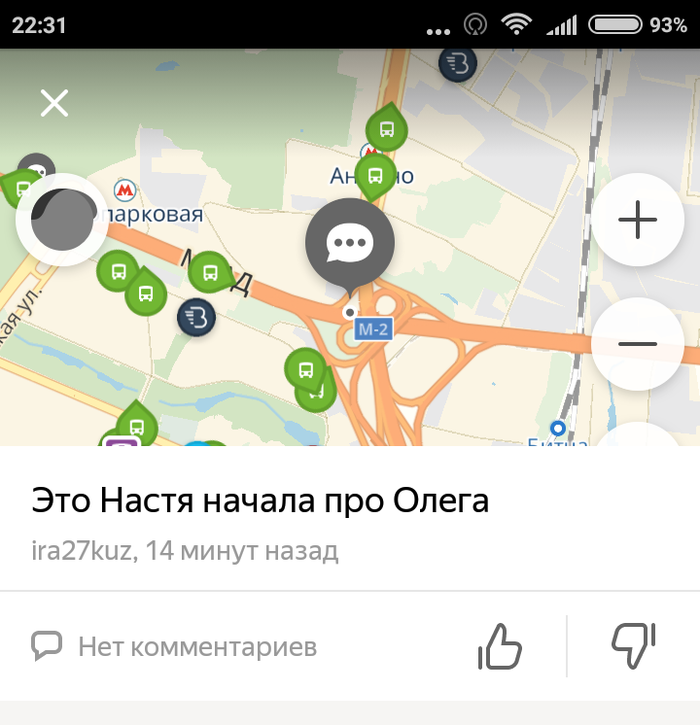Open the Alice voice assistant button
This screenshot has height=725, width=700.
coord(62,220)
